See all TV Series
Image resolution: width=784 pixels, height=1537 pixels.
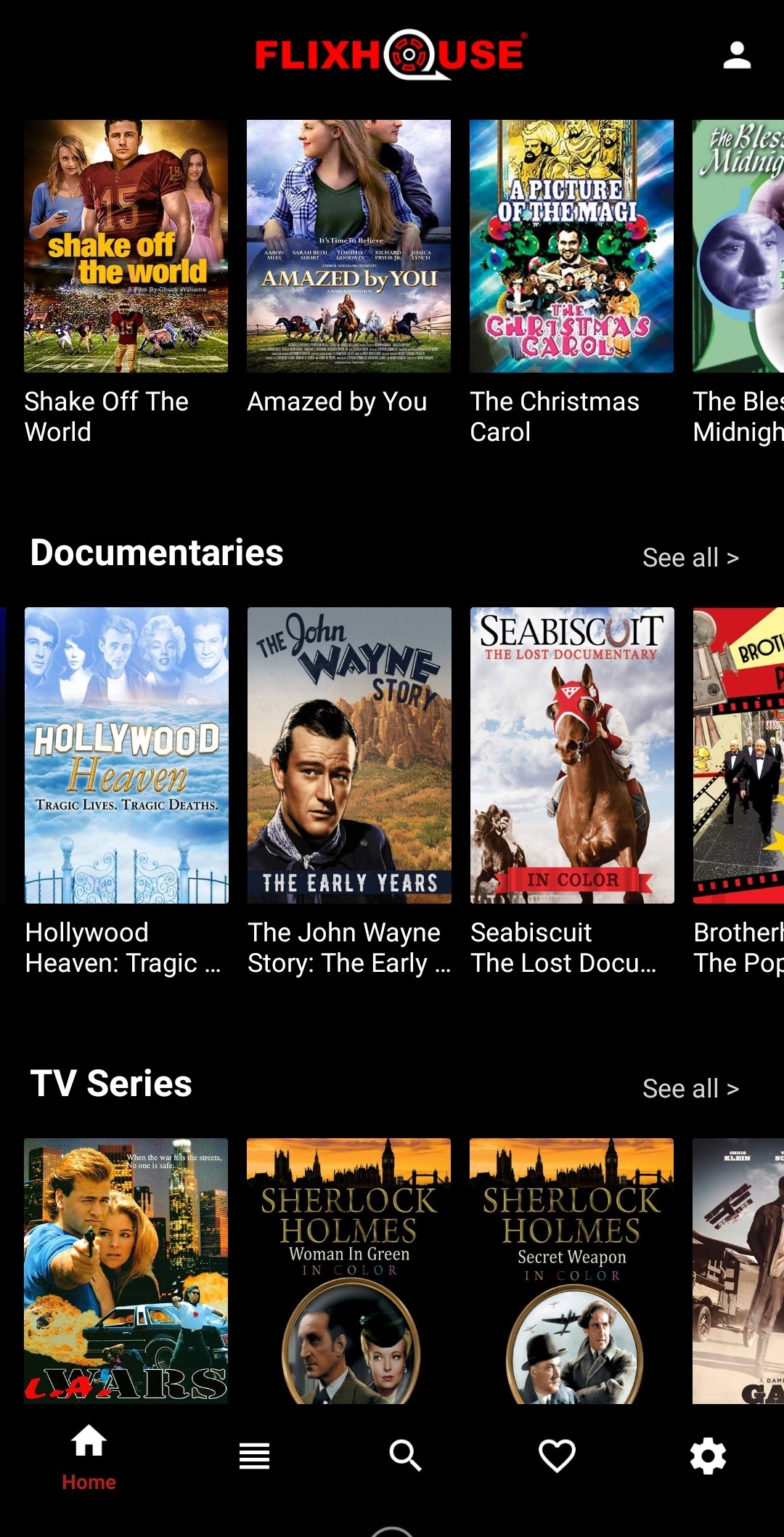[690, 1089]
